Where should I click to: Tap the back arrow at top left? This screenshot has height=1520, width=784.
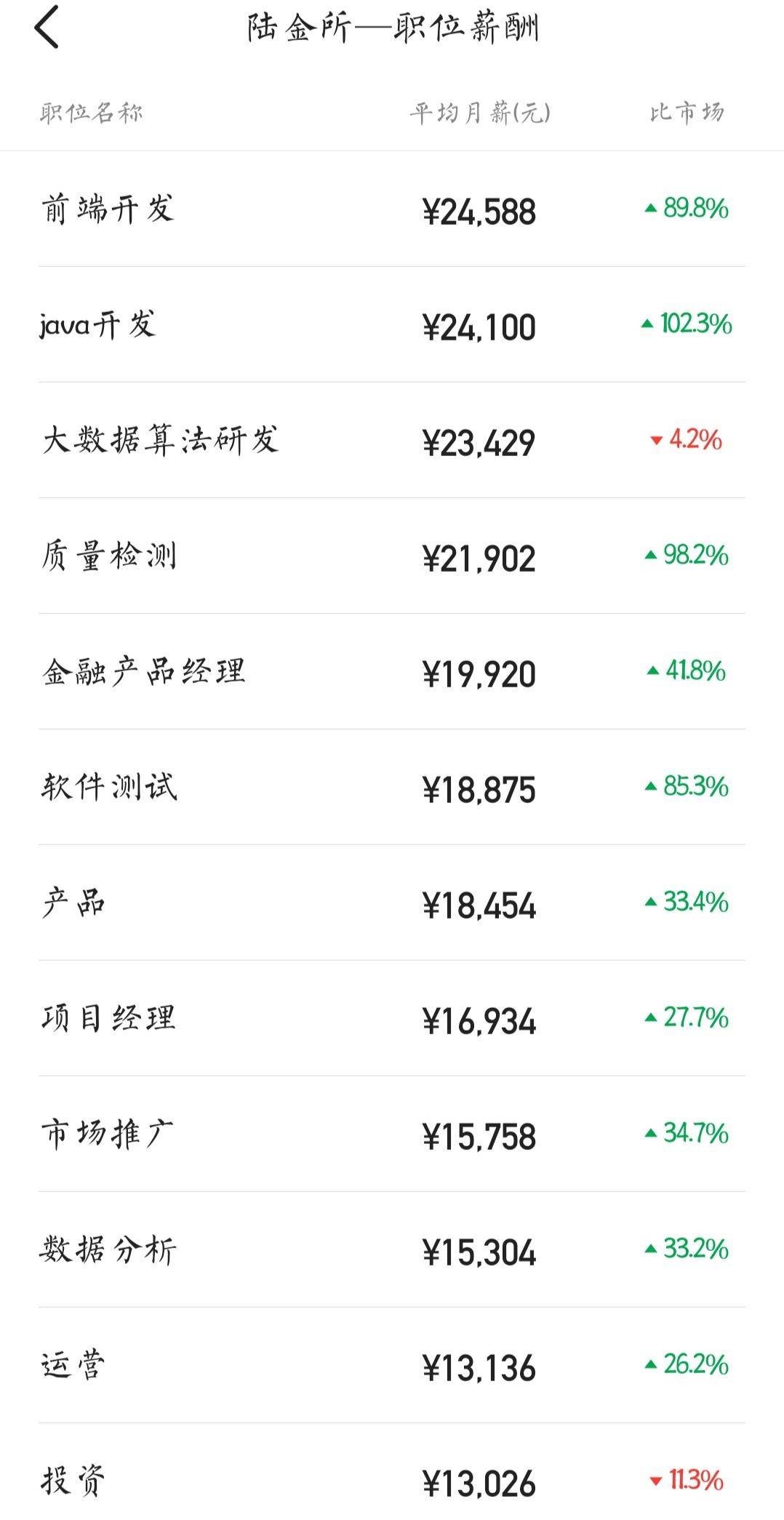pos(47,29)
